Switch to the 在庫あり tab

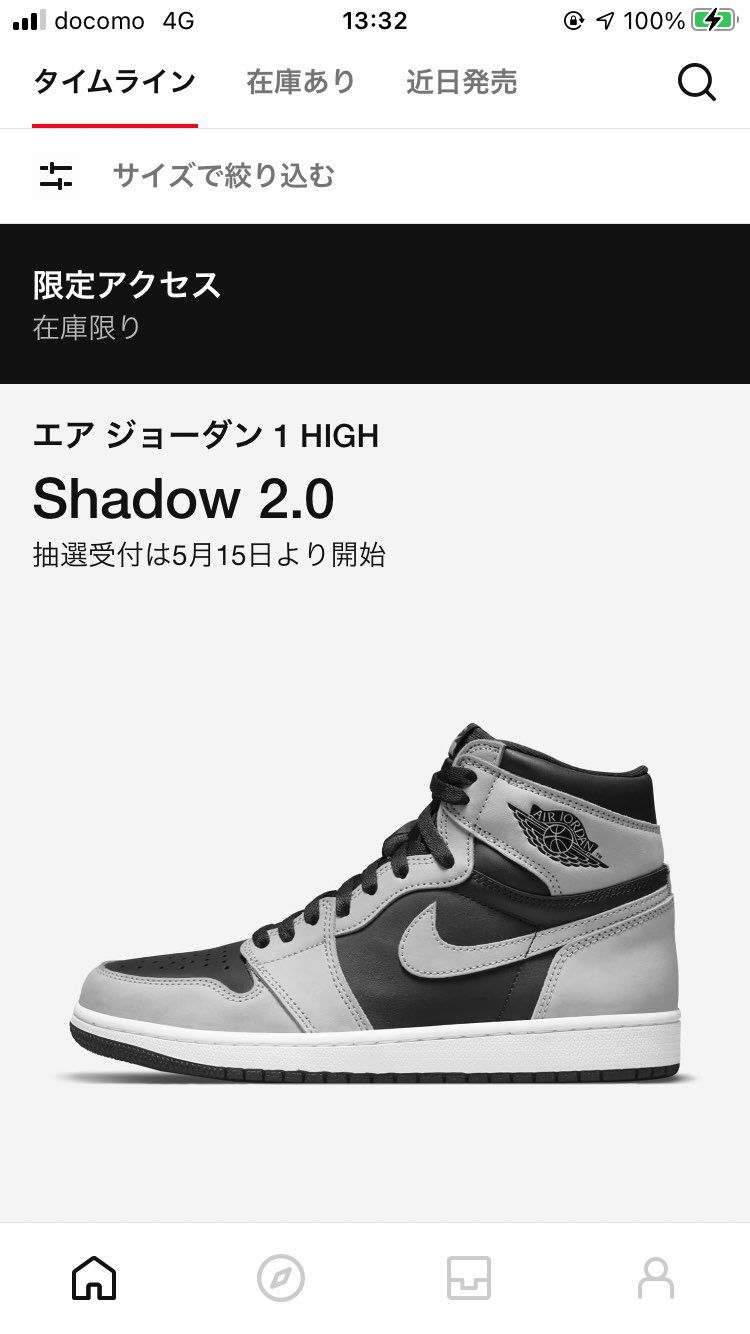pos(301,82)
